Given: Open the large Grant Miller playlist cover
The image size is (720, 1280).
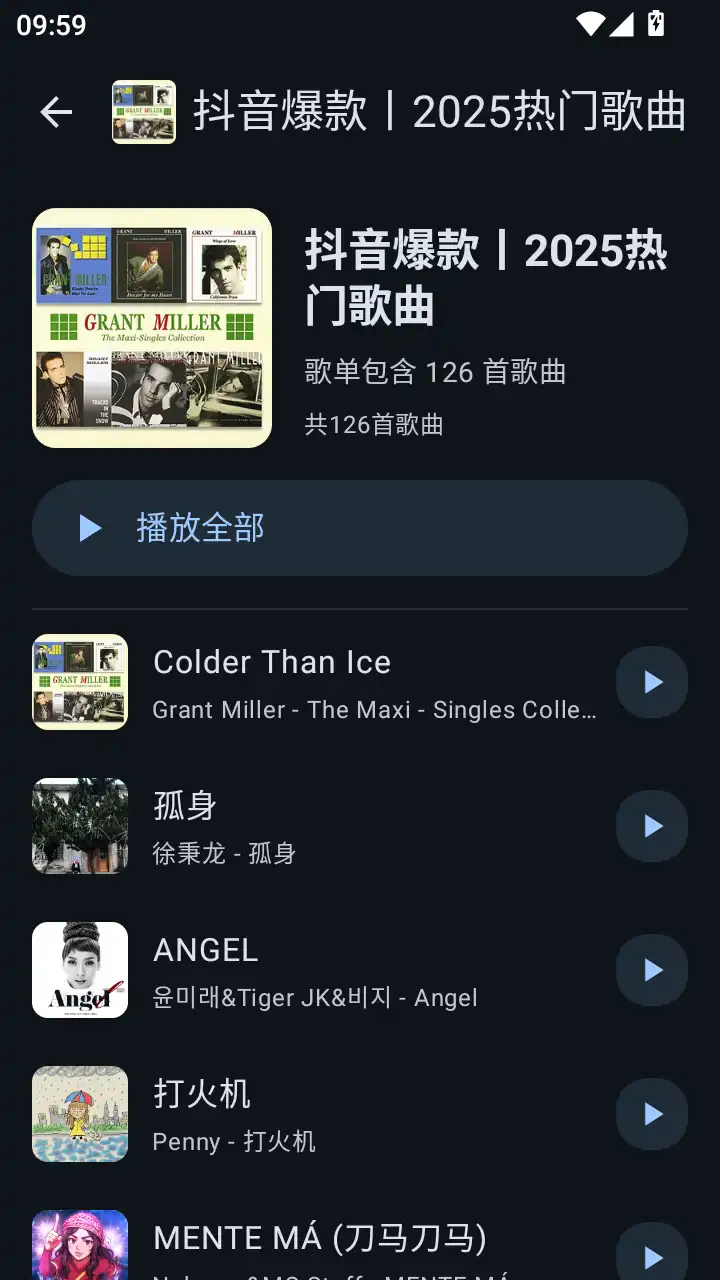Looking at the screenshot, I should pos(151,327).
